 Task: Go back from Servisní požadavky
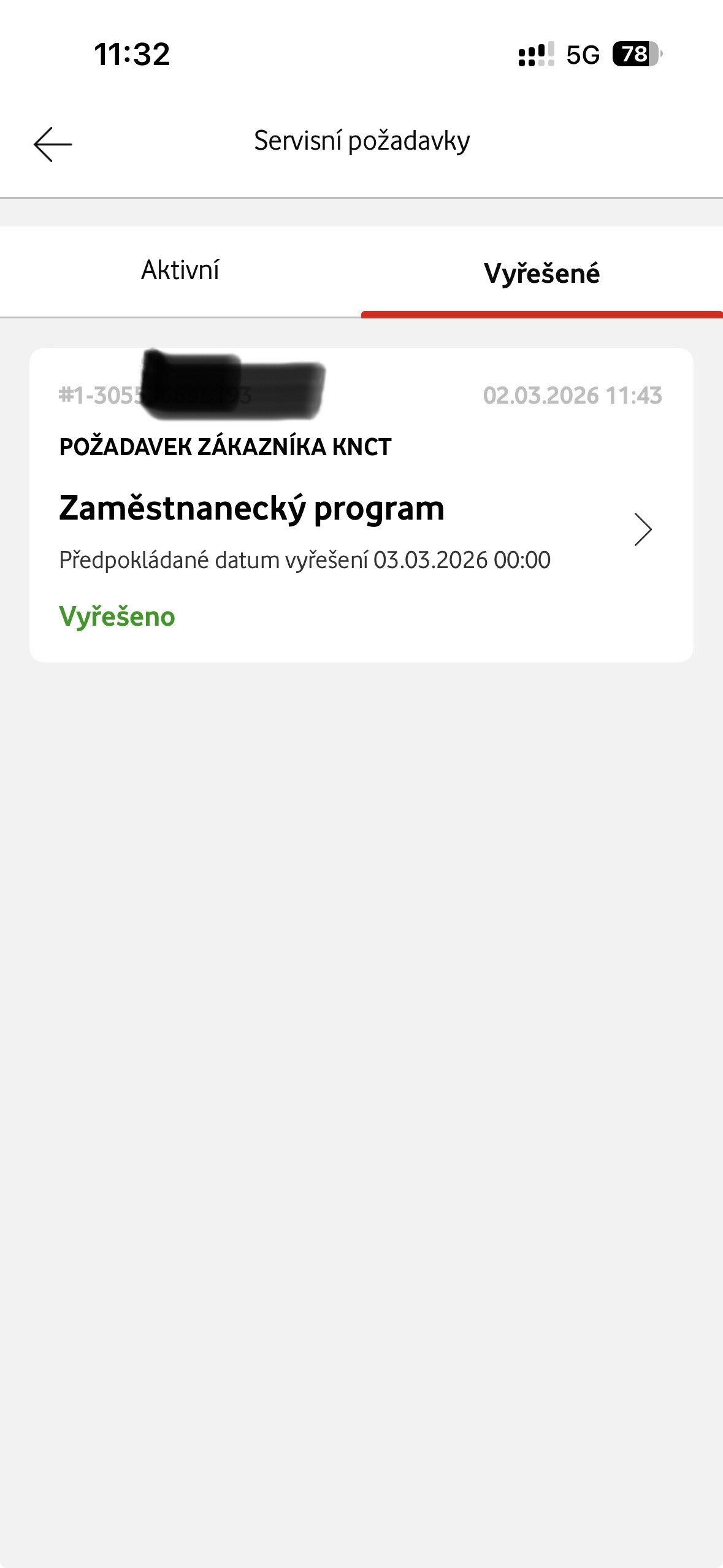(53, 144)
